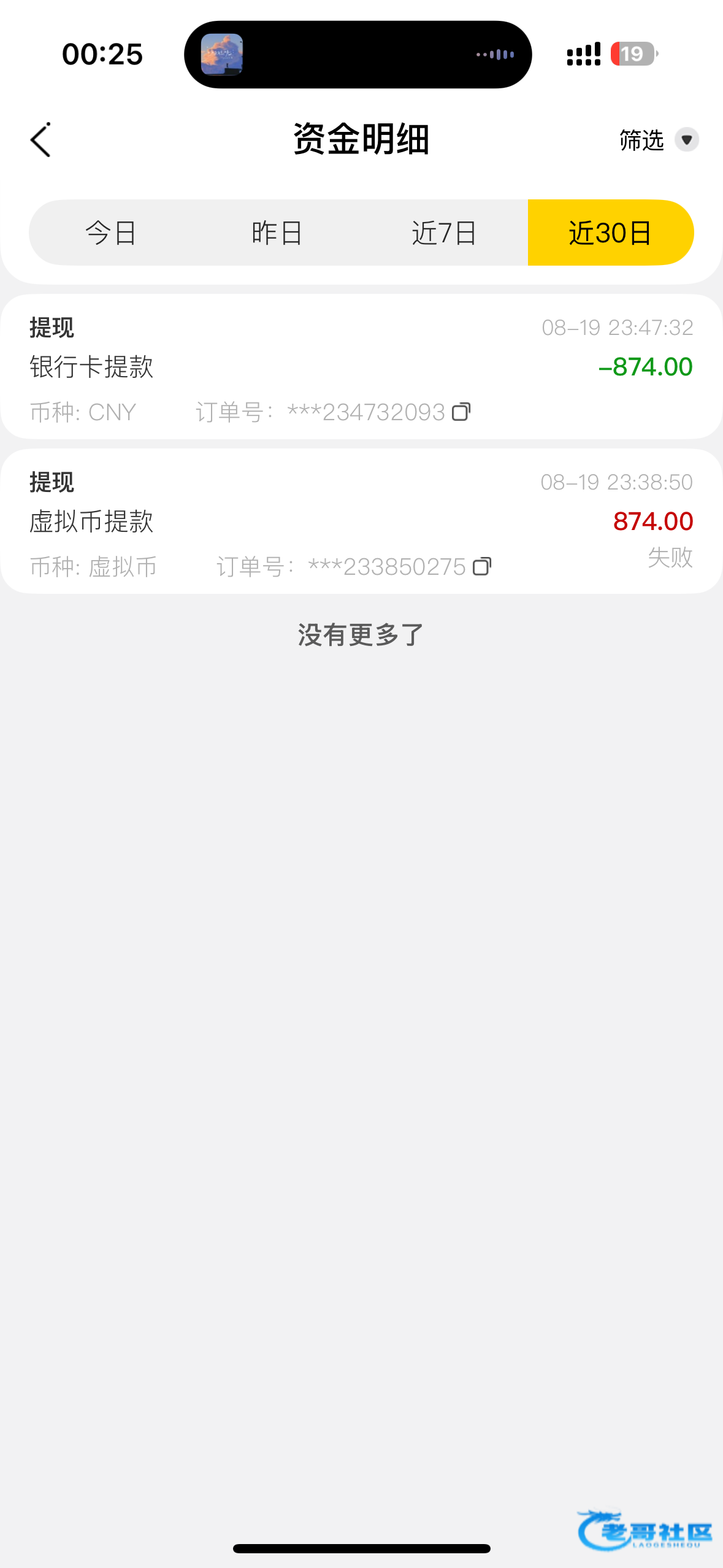Go back from 资金明细 page
This screenshot has width=723, height=1568.
tap(40, 140)
